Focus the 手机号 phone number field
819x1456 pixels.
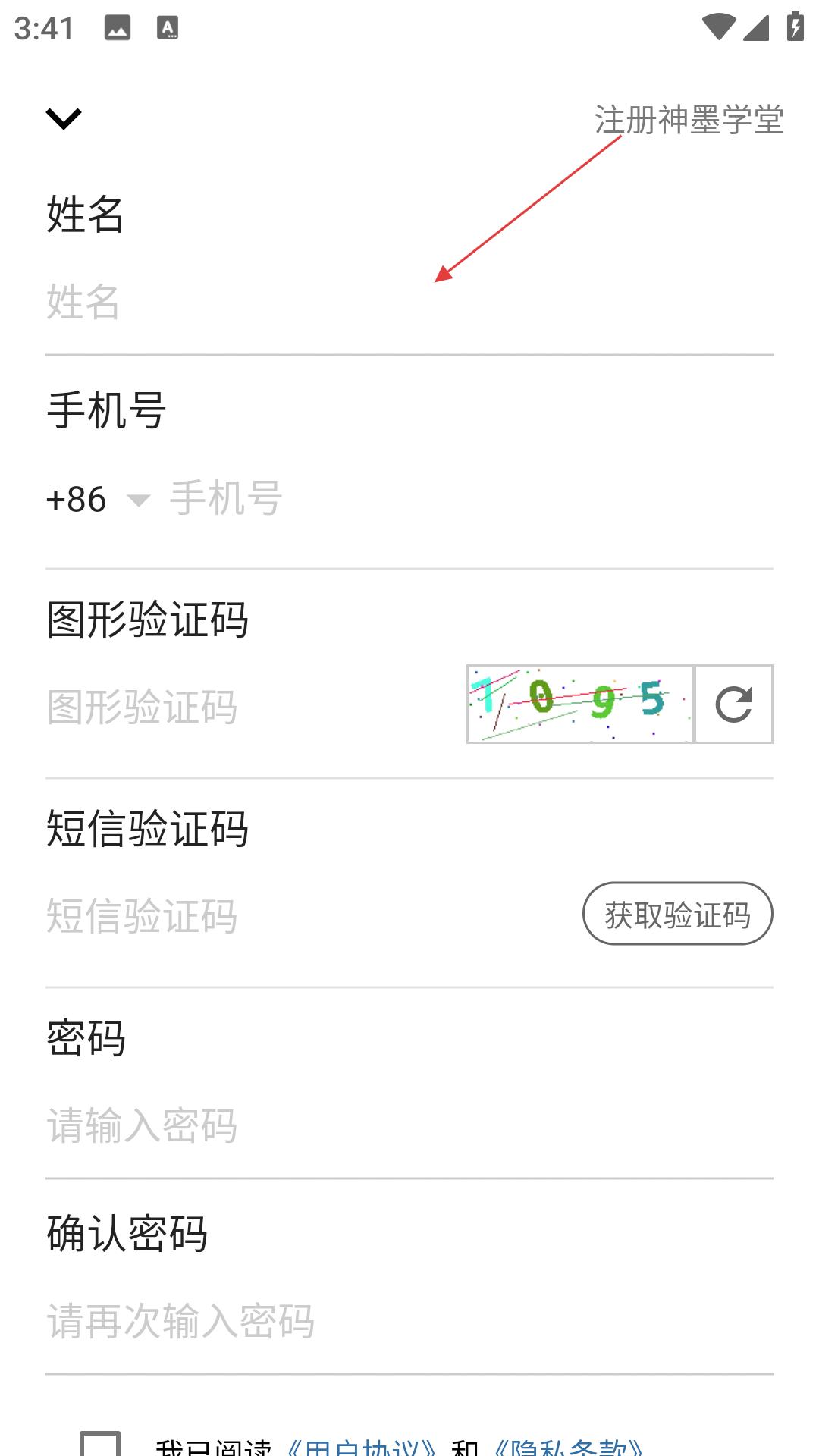coord(470,500)
